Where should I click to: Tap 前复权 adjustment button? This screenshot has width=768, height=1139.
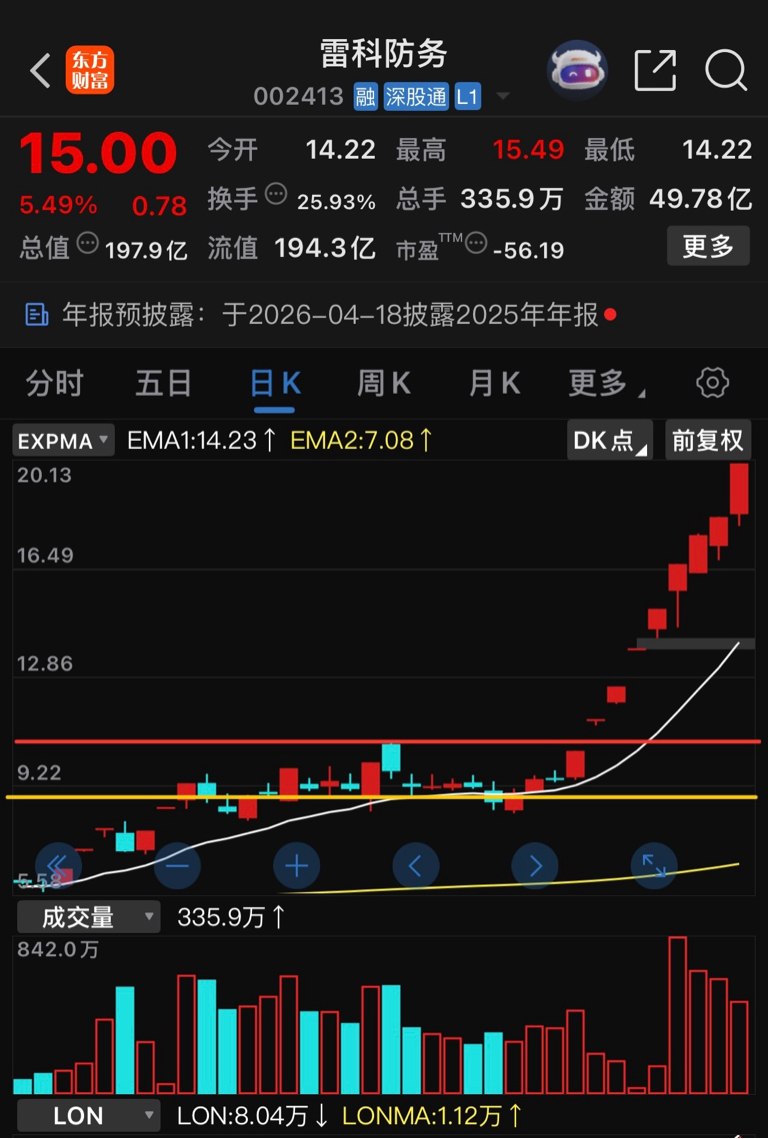tap(708, 440)
